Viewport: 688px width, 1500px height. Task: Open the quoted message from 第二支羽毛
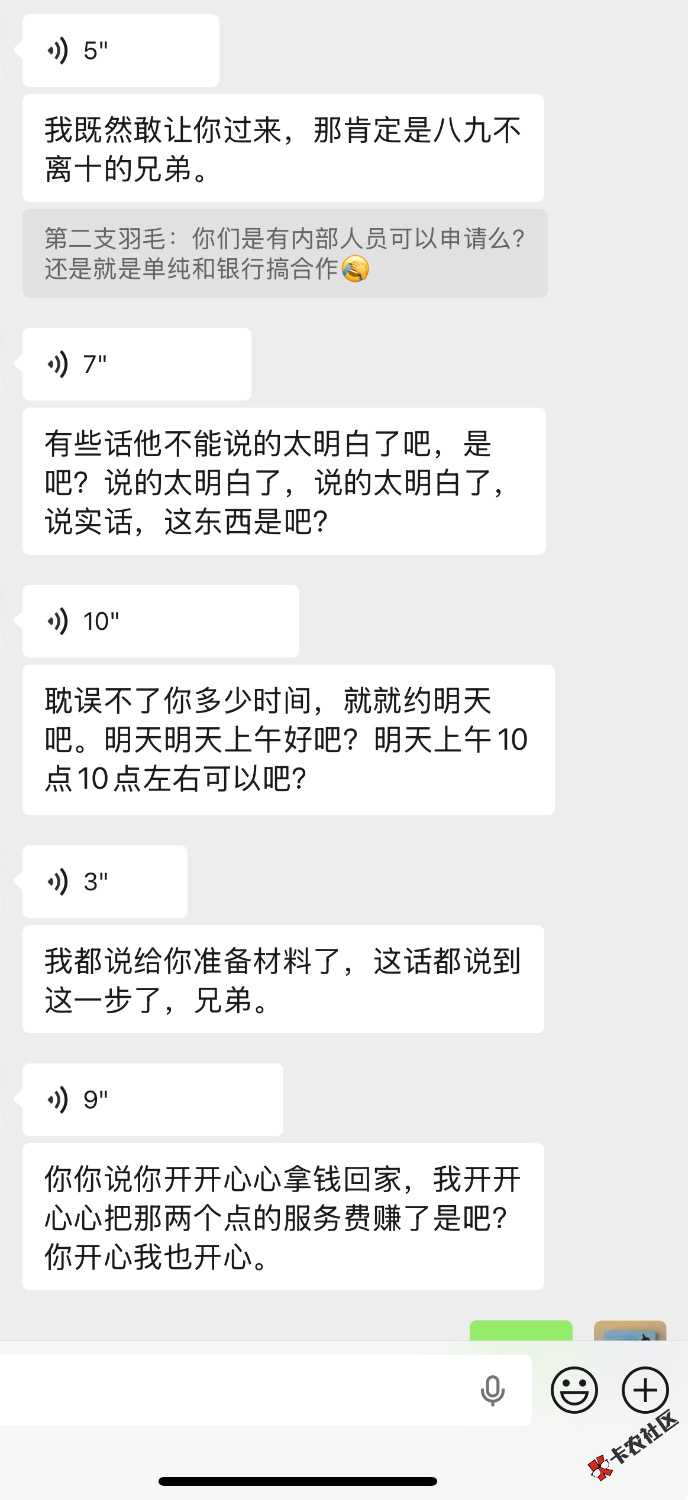point(285,253)
